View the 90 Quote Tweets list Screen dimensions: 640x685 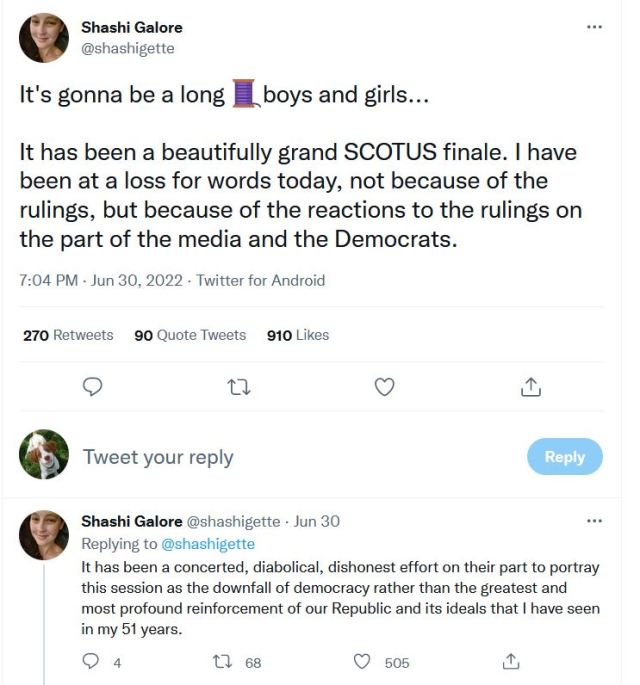pyautogui.click(x=190, y=335)
